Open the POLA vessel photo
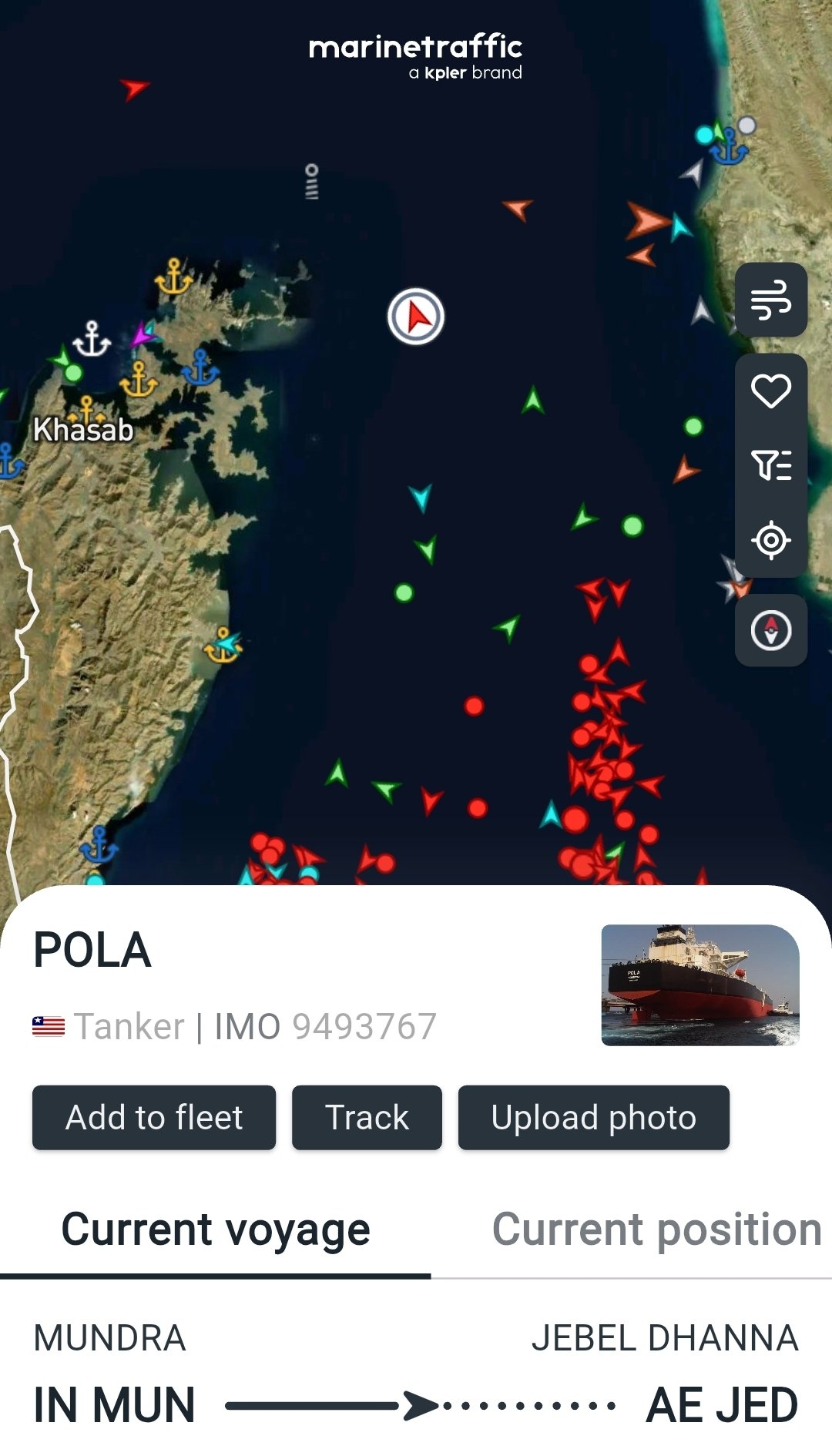832x1456 pixels. [x=699, y=985]
